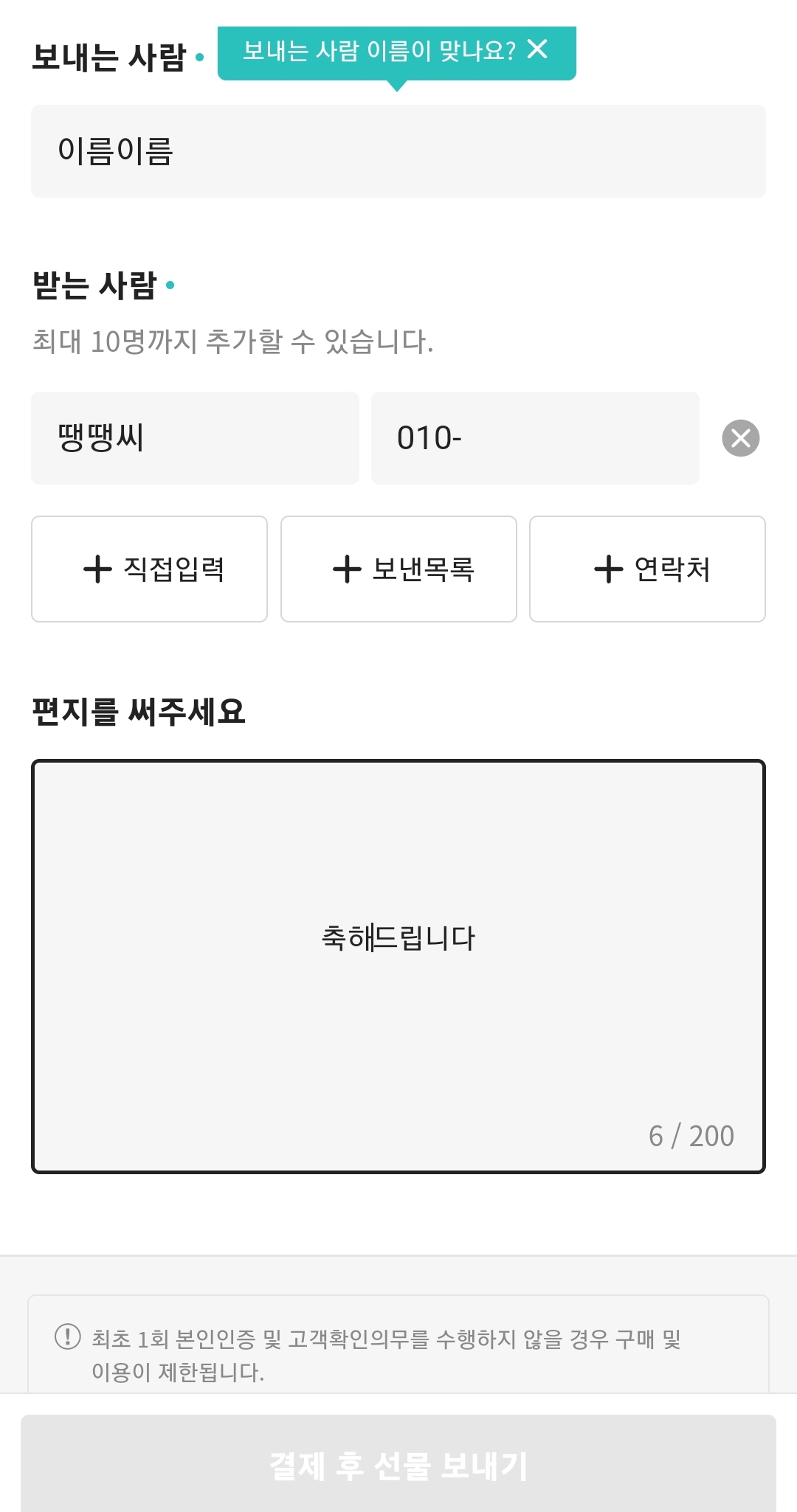Tap the letter text box 축해드립니다
Image resolution: width=797 pixels, height=1512 pixels.
[398, 966]
